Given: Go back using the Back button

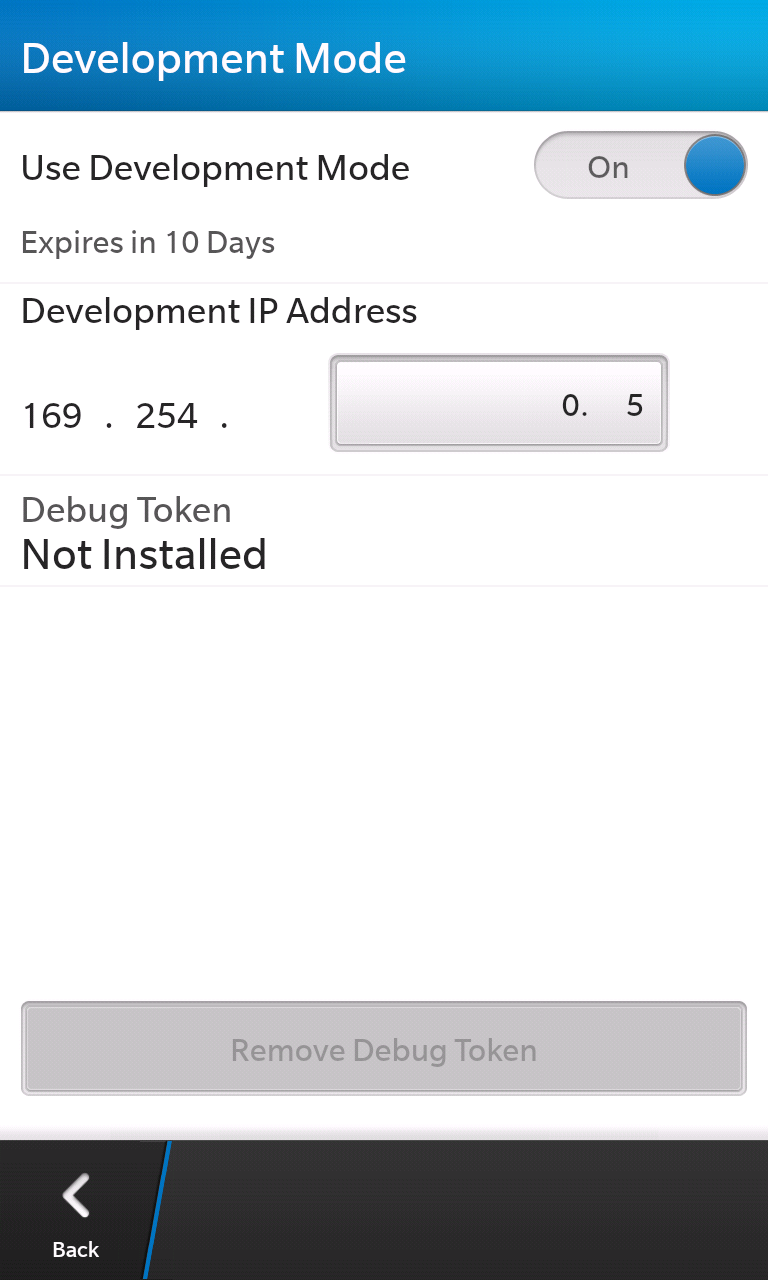Looking at the screenshot, I should (x=77, y=1212).
